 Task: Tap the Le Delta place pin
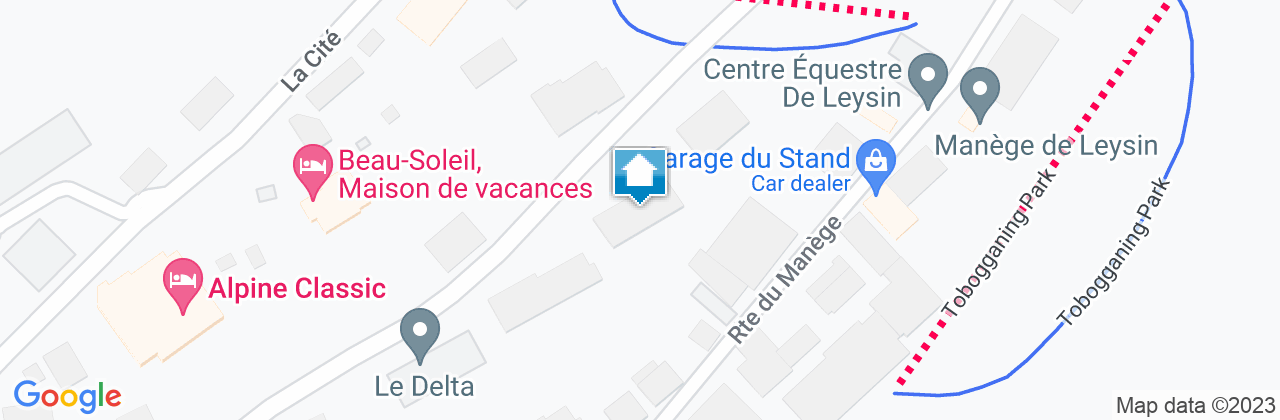pos(419,333)
